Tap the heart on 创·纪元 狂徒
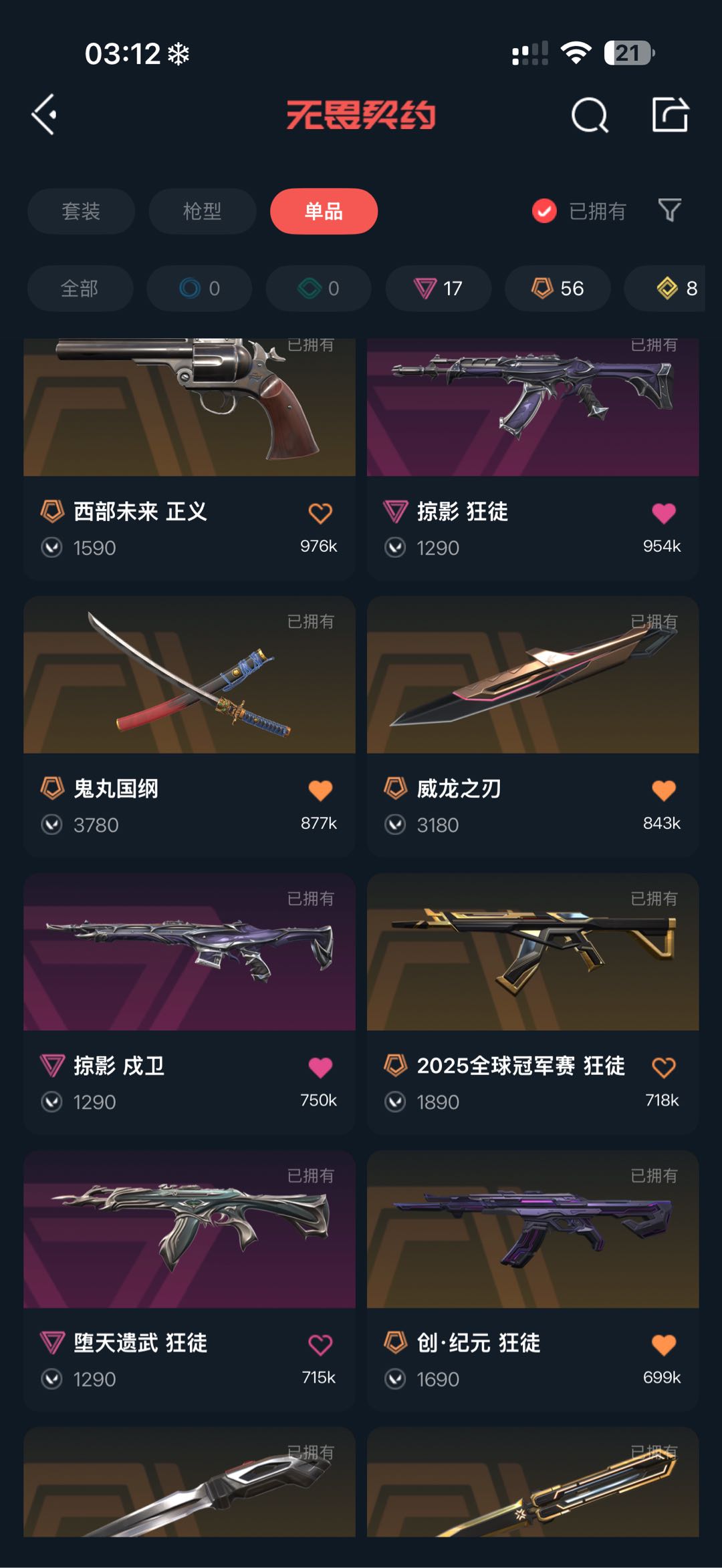The width and height of the screenshot is (722, 1568). point(663,1345)
